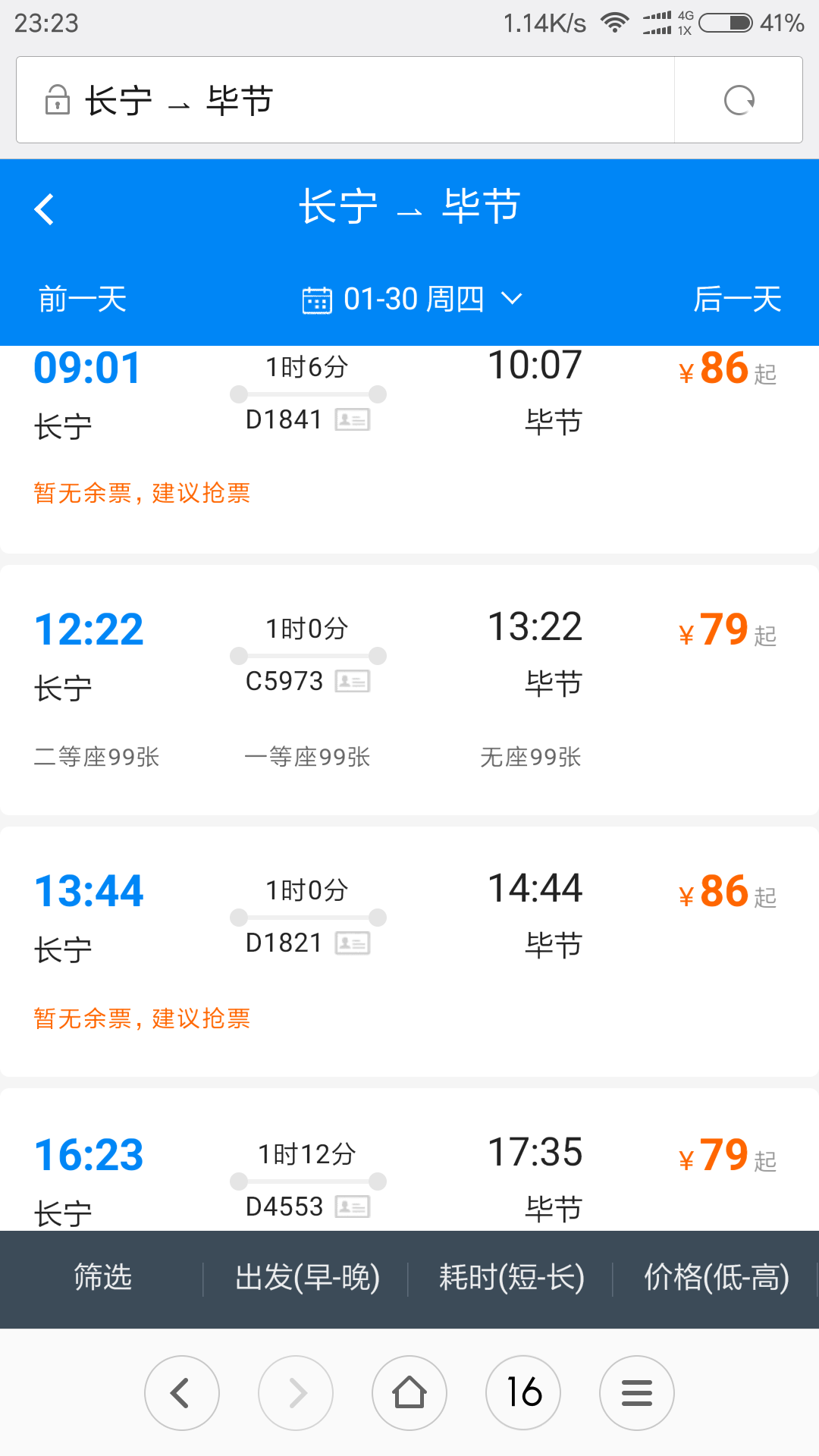Screen dimensions: 819x1456
Task: Sort by duration 耗时(短-长)
Action: click(x=511, y=1279)
